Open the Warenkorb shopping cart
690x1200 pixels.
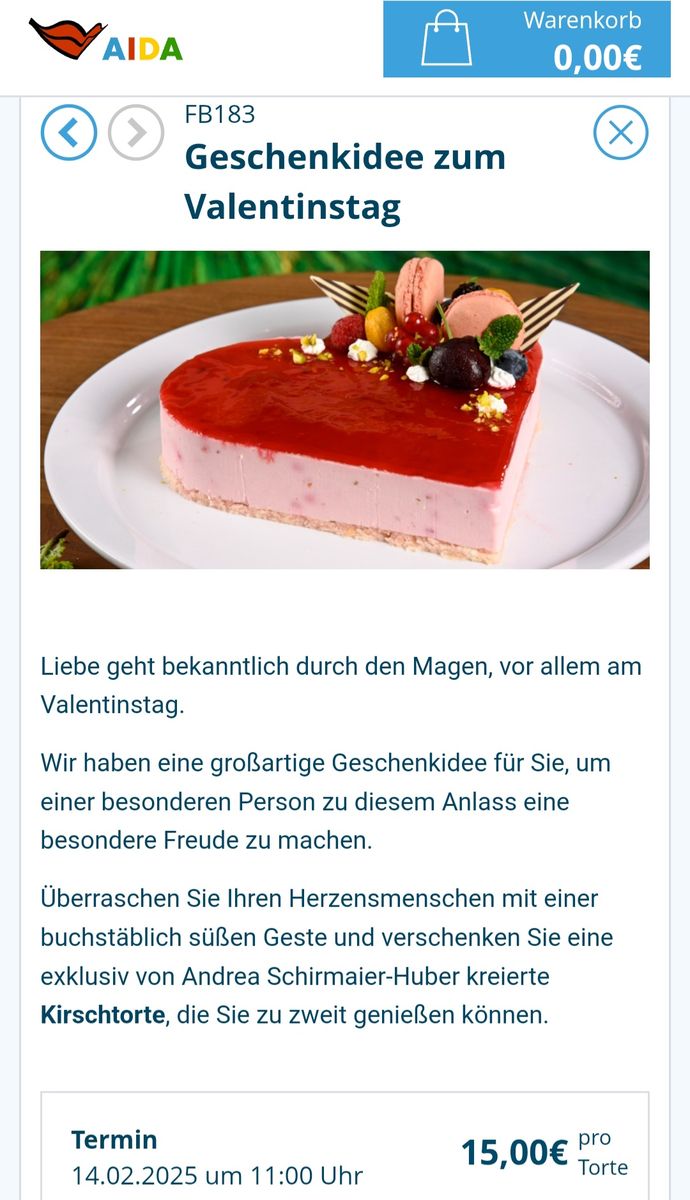(526, 39)
